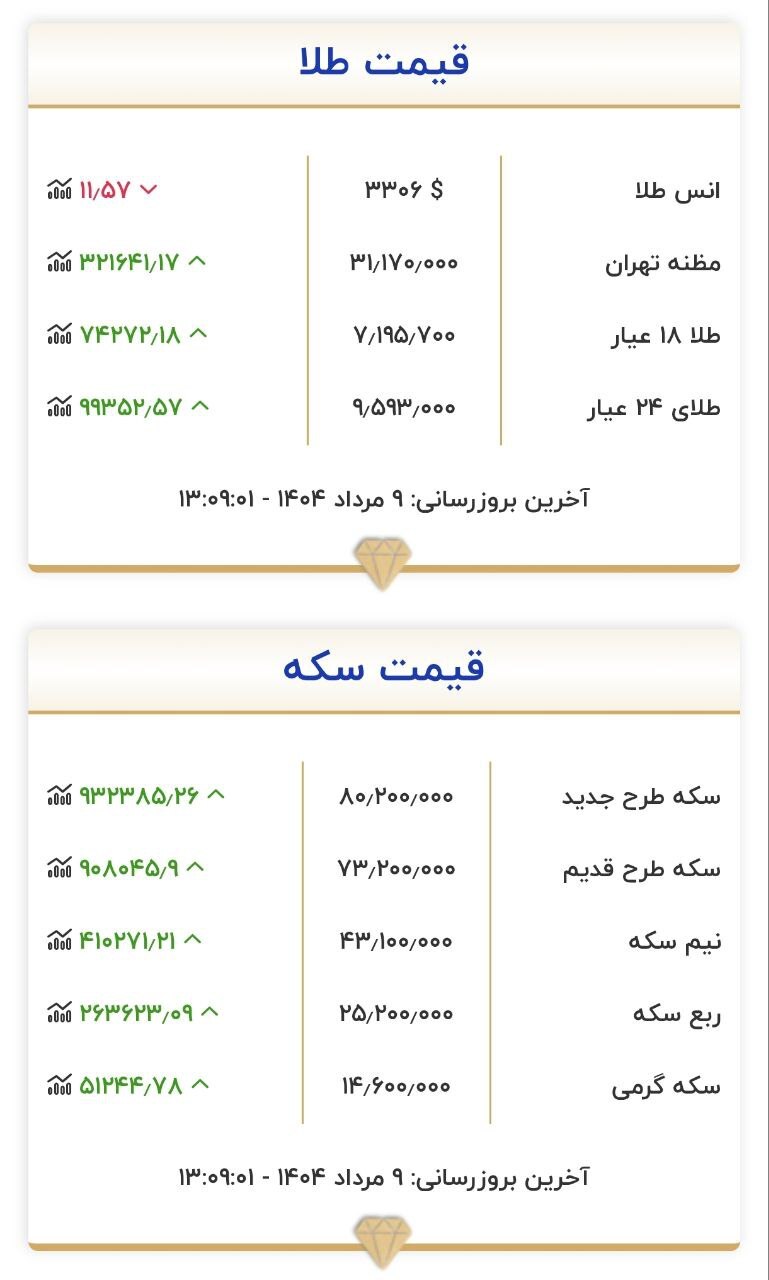The image size is (769, 1280).
Task: Open the chart icon for نیم سکه
Action: 60,940
